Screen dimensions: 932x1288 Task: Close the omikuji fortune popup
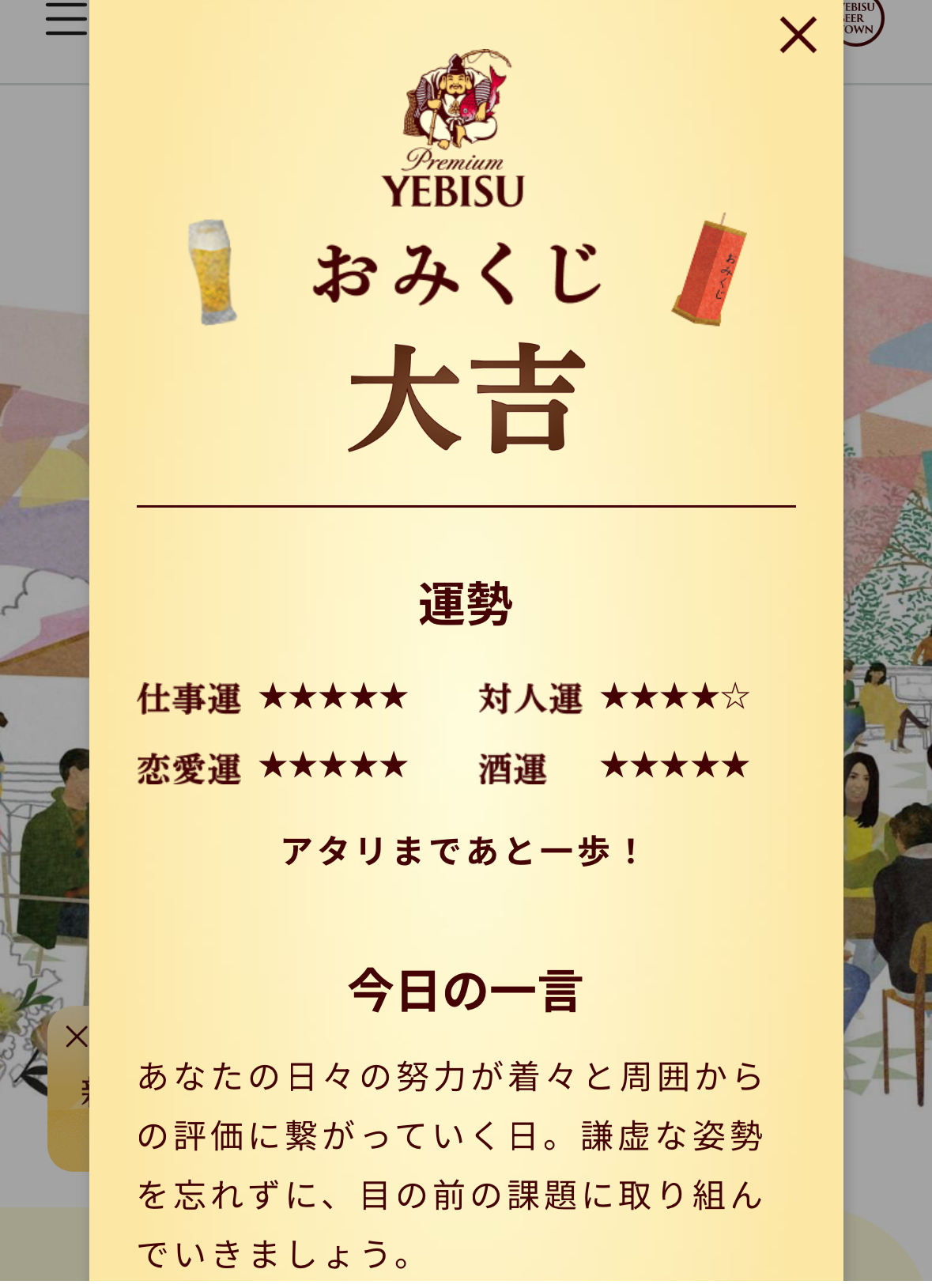798,36
